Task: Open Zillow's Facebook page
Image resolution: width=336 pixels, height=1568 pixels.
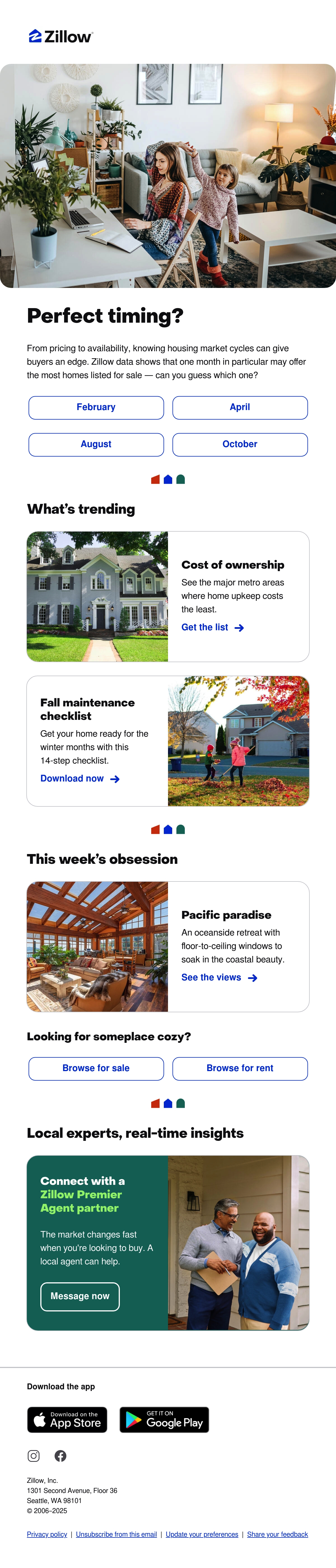Action: tap(60, 1455)
